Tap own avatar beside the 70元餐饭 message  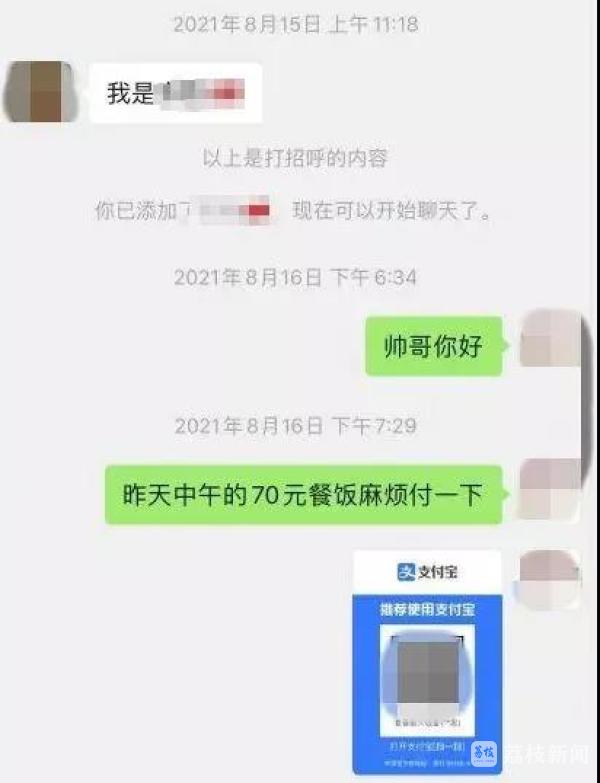550,486
